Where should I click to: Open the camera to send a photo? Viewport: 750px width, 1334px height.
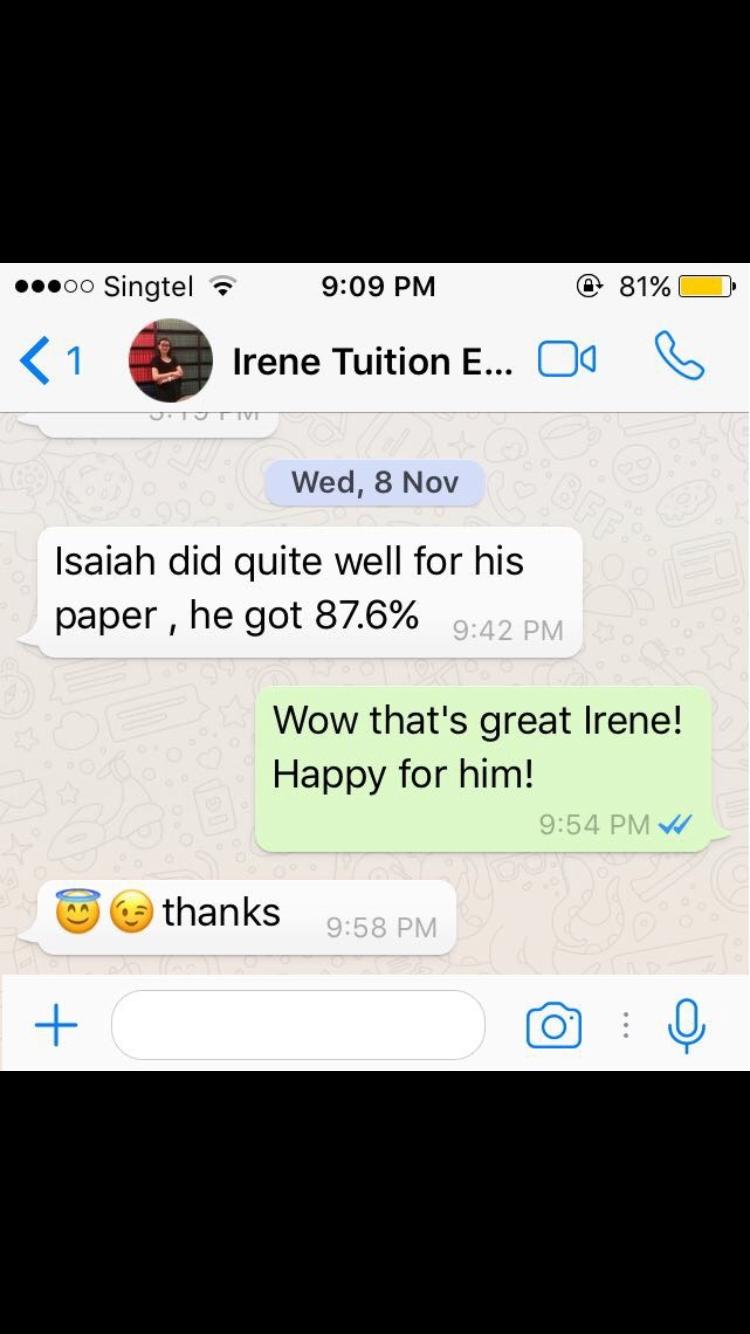553,1026
